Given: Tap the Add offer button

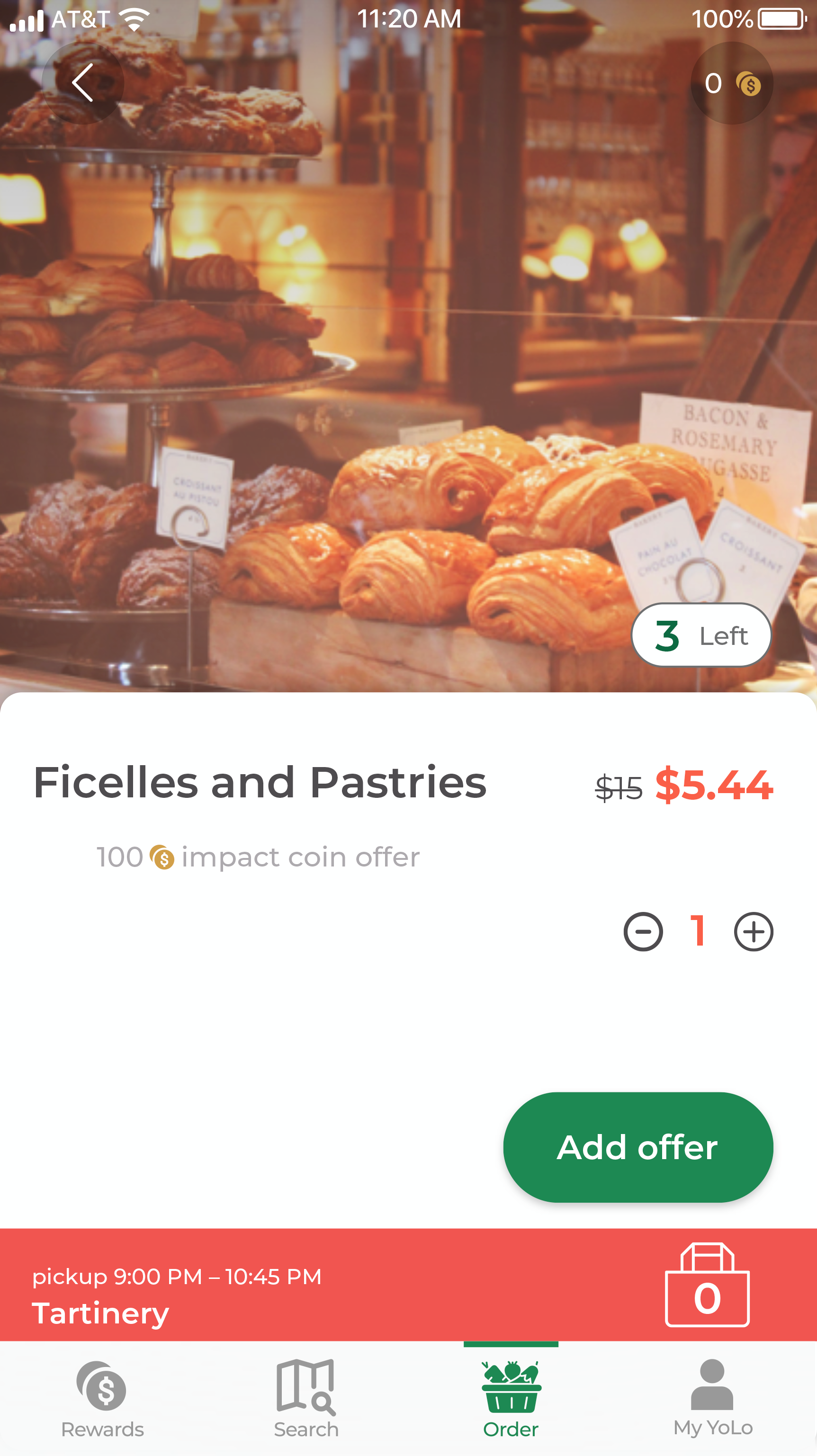Looking at the screenshot, I should (638, 1147).
